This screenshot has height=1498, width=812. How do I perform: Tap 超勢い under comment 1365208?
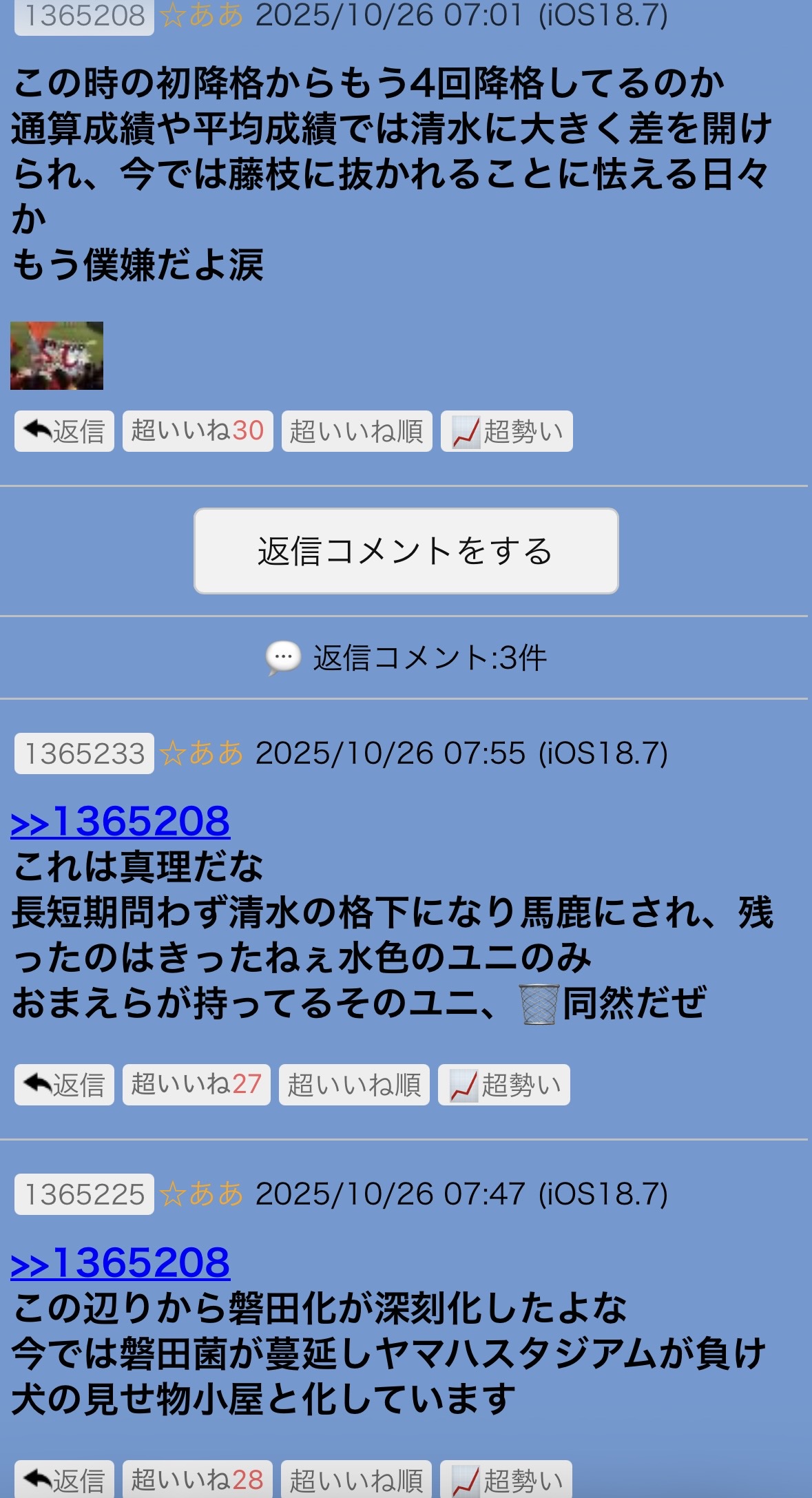click(507, 432)
